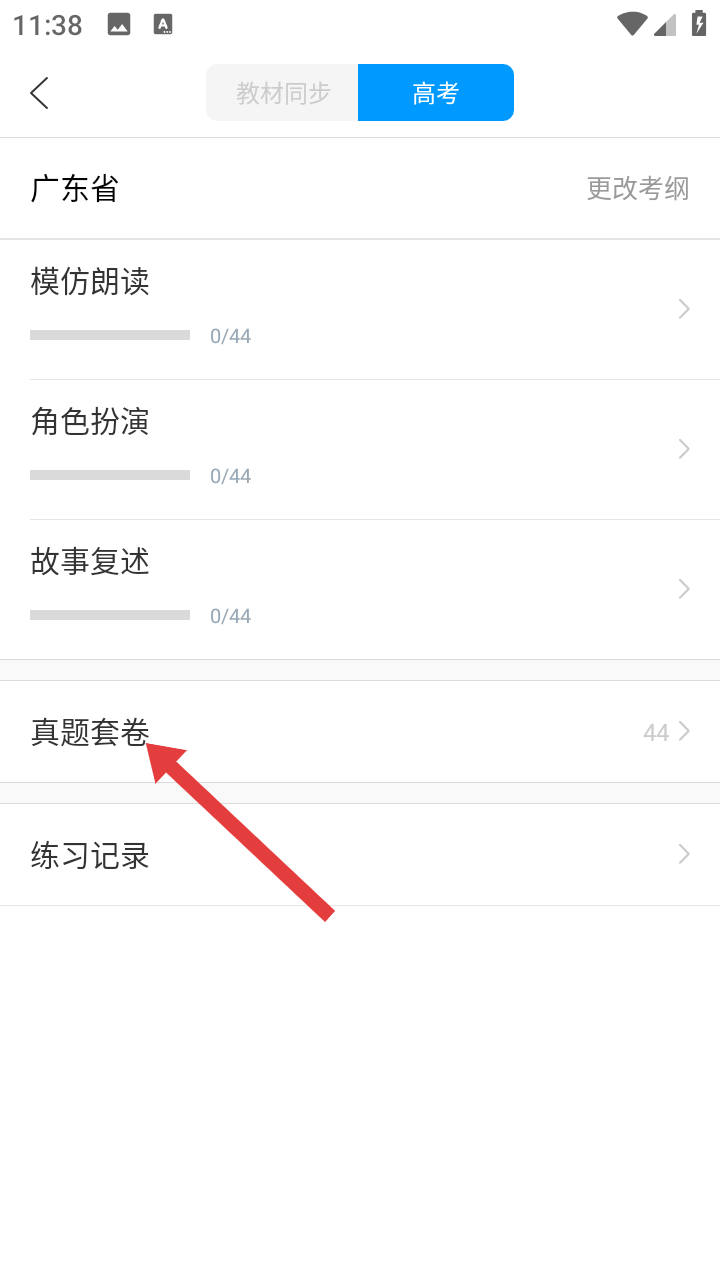This screenshot has width=720, height=1280.
Task: Open the 模仿朗读 practice section
Action: tap(360, 309)
